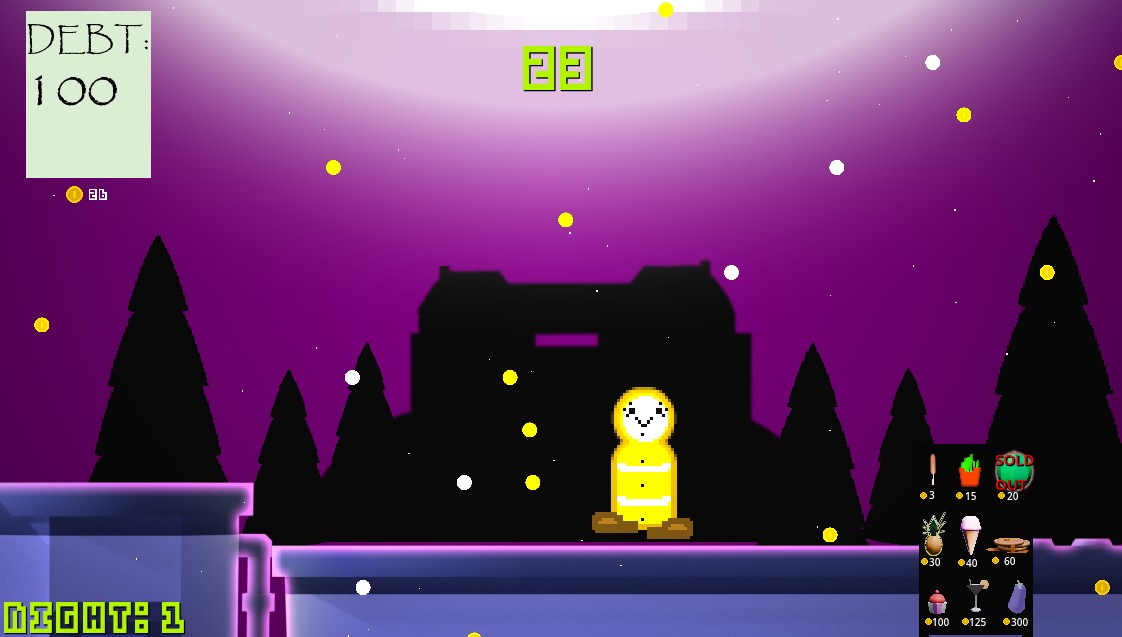Buy the fries item costing 15 coins
Image resolution: width=1122 pixels, height=637 pixels.
(x=968, y=471)
